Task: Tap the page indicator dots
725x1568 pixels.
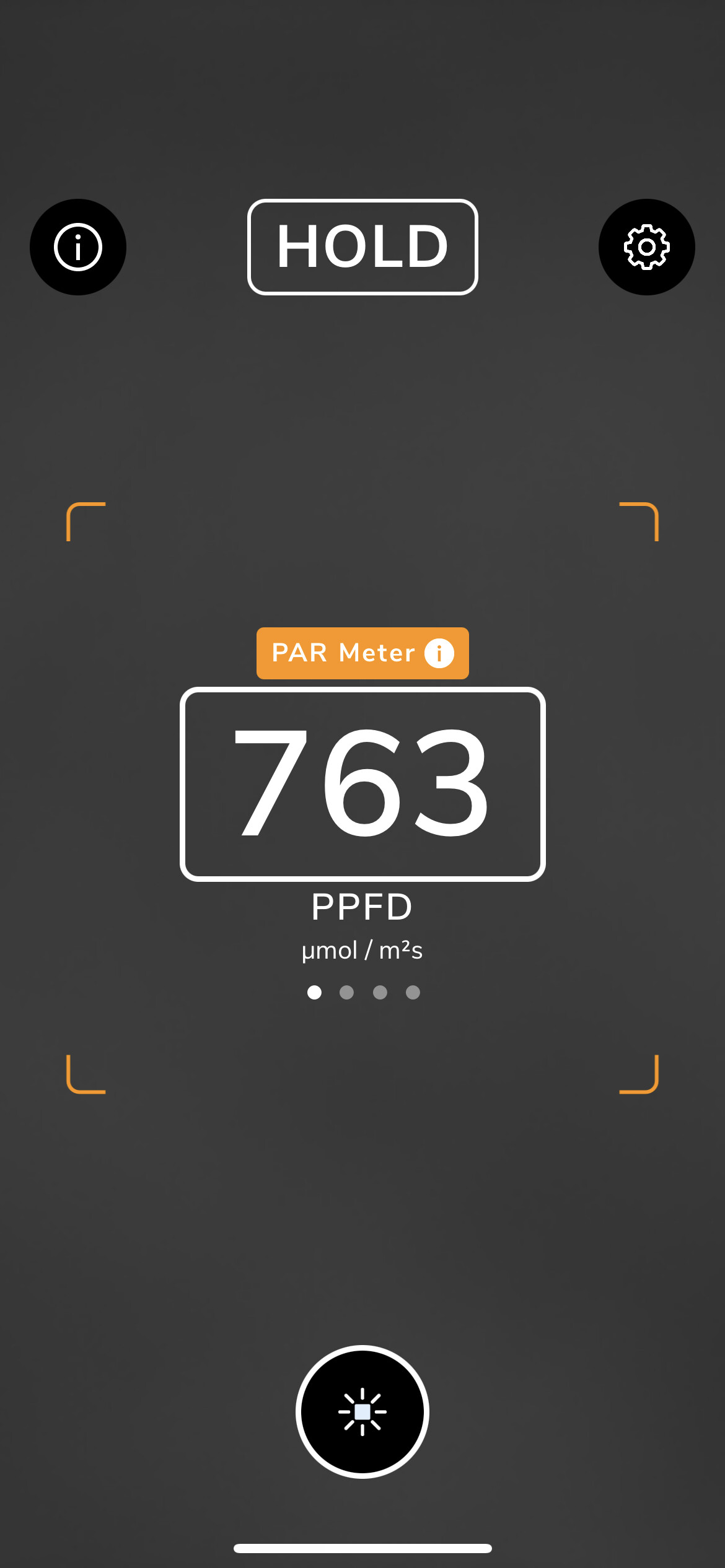Action: pos(364,993)
